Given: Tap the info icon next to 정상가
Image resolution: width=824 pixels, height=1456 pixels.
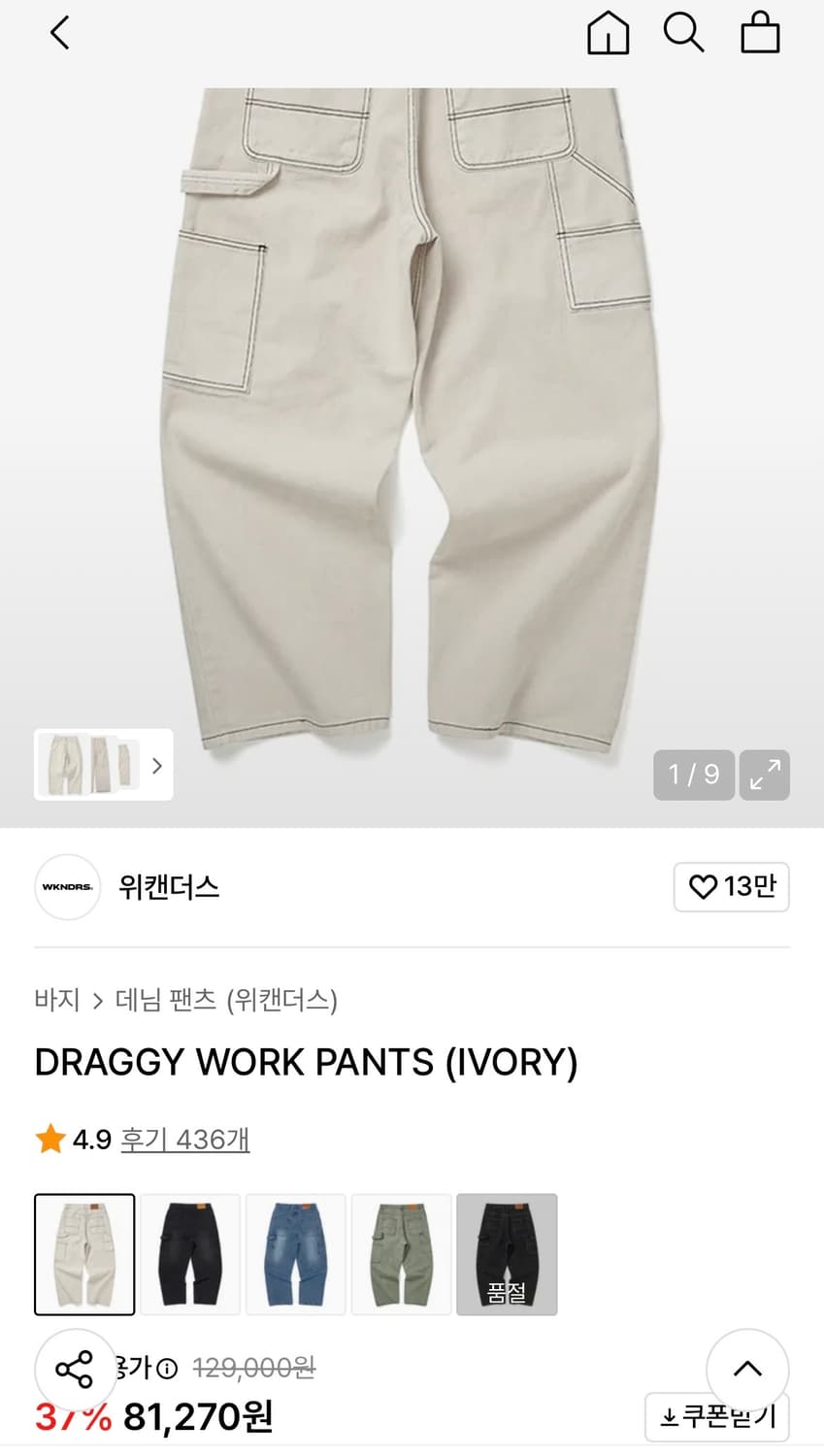Looking at the screenshot, I should click(168, 1367).
